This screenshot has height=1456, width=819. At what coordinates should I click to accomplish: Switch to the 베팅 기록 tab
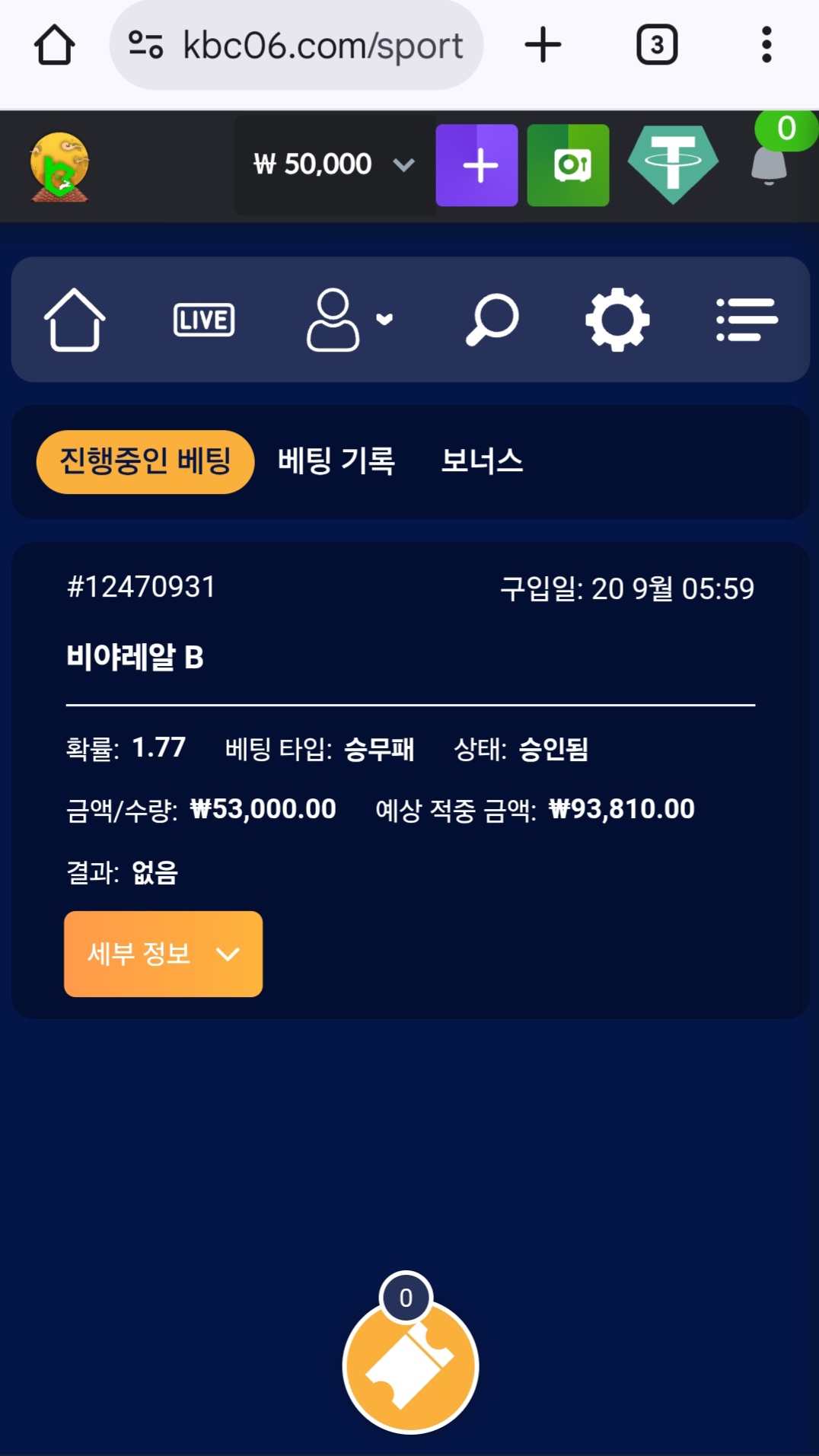pos(336,461)
